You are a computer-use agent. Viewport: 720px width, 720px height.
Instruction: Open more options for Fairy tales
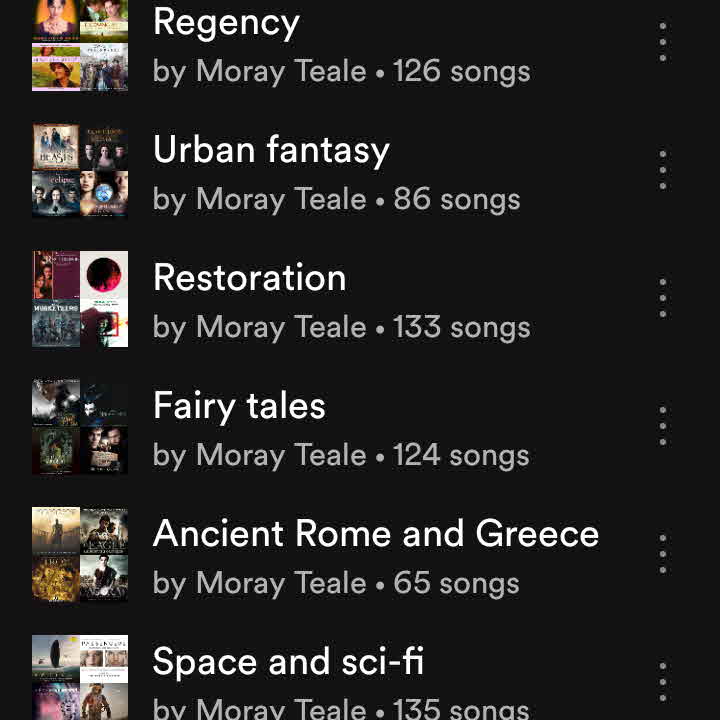click(x=663, y=427)
